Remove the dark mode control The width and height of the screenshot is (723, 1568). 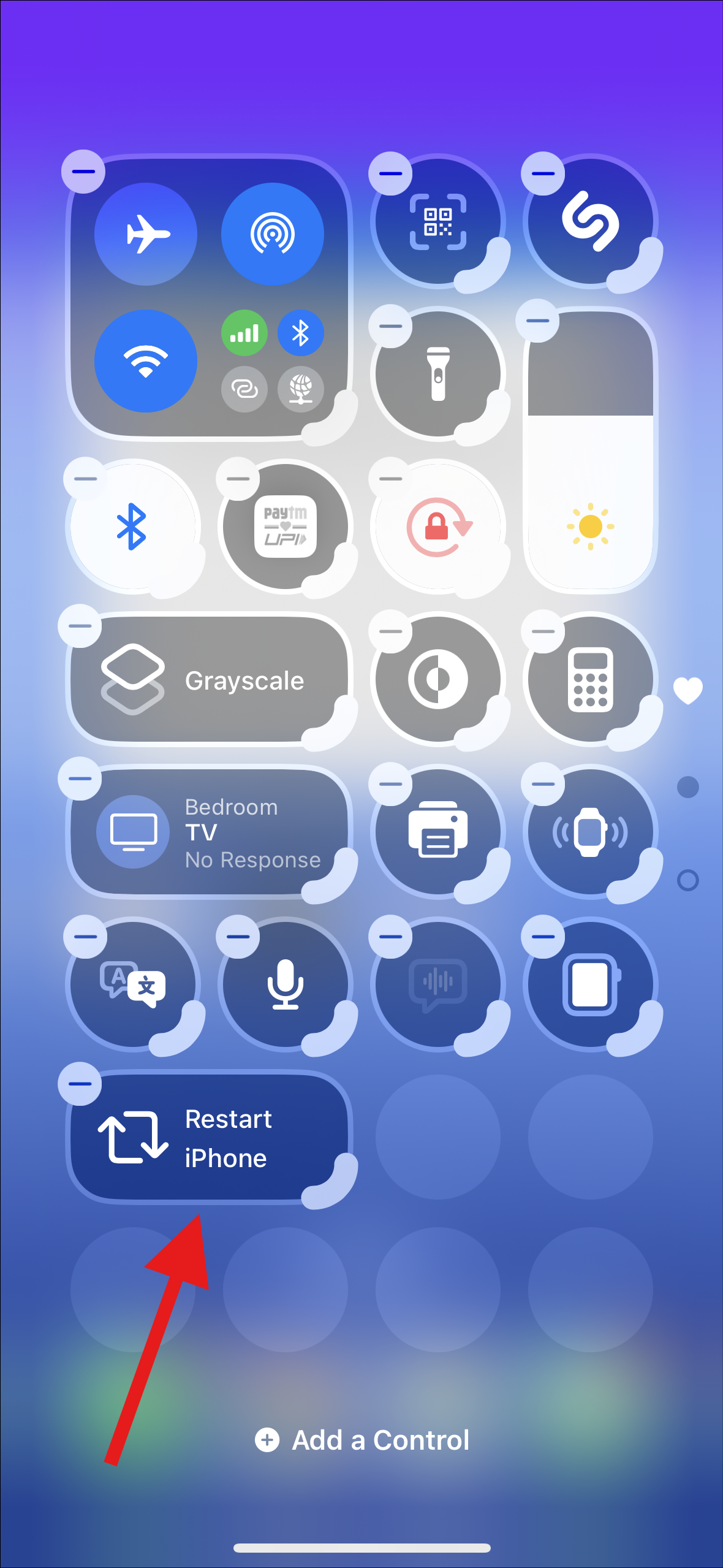390,631
